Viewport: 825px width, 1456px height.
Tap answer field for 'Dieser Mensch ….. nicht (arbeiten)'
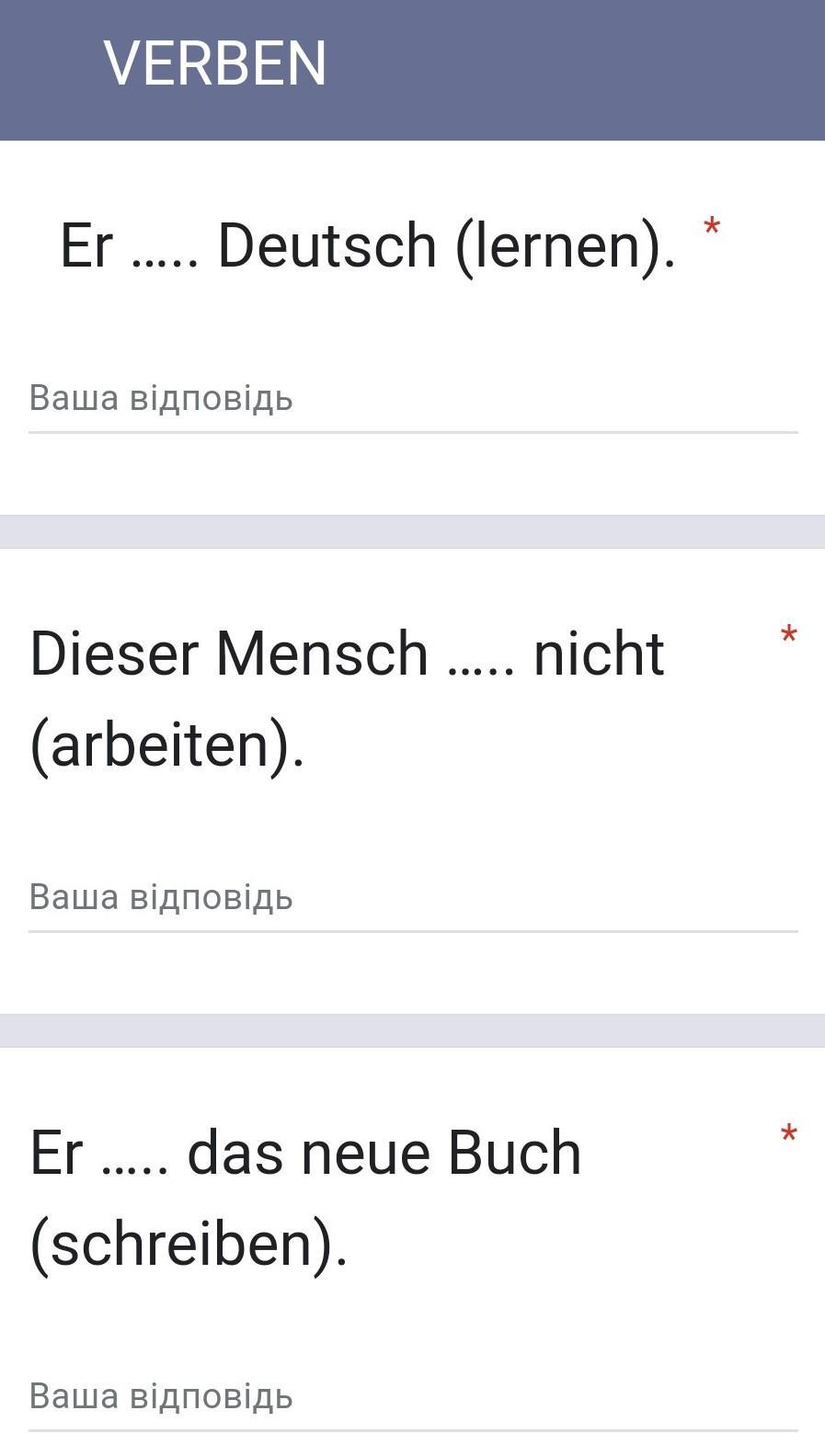[412, 898]
